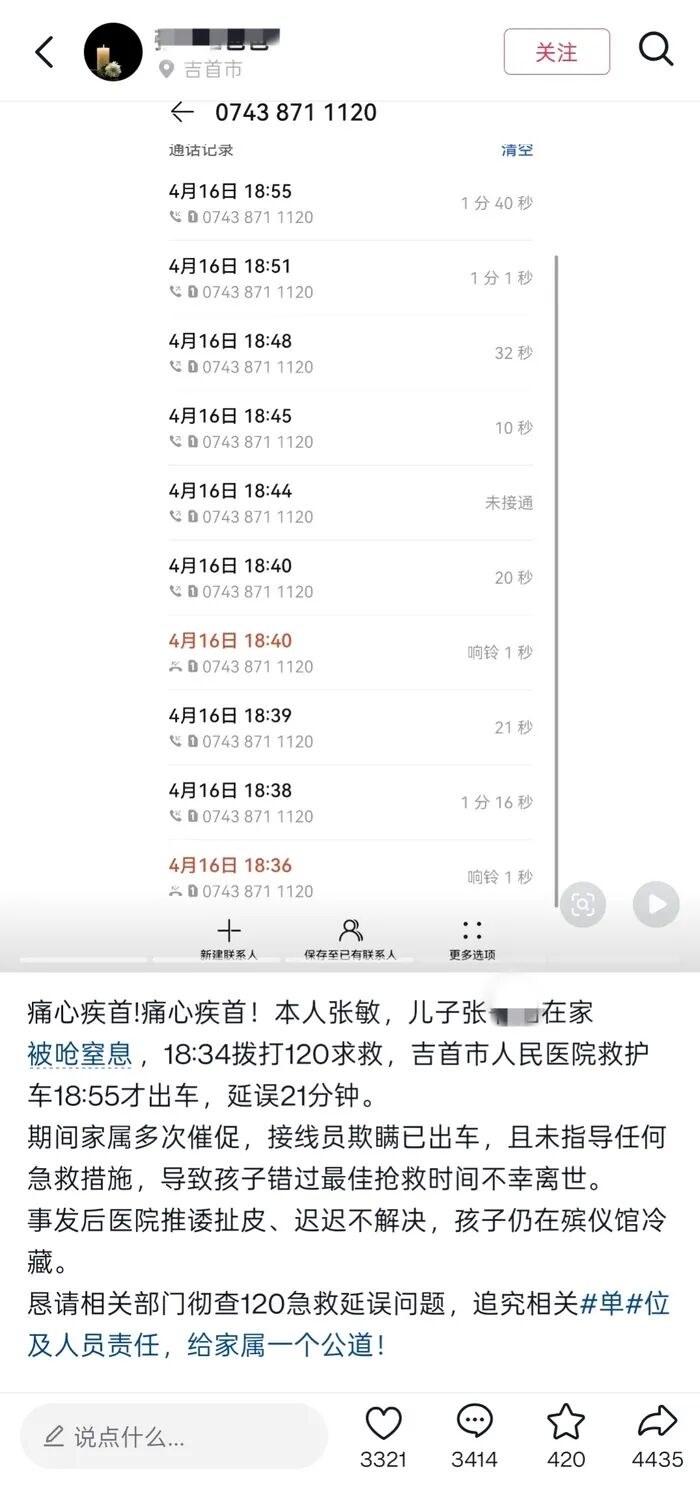Screen dimensions: 700x1492
Task: Favorite the post with the star
Action: tap(566, 1423)
